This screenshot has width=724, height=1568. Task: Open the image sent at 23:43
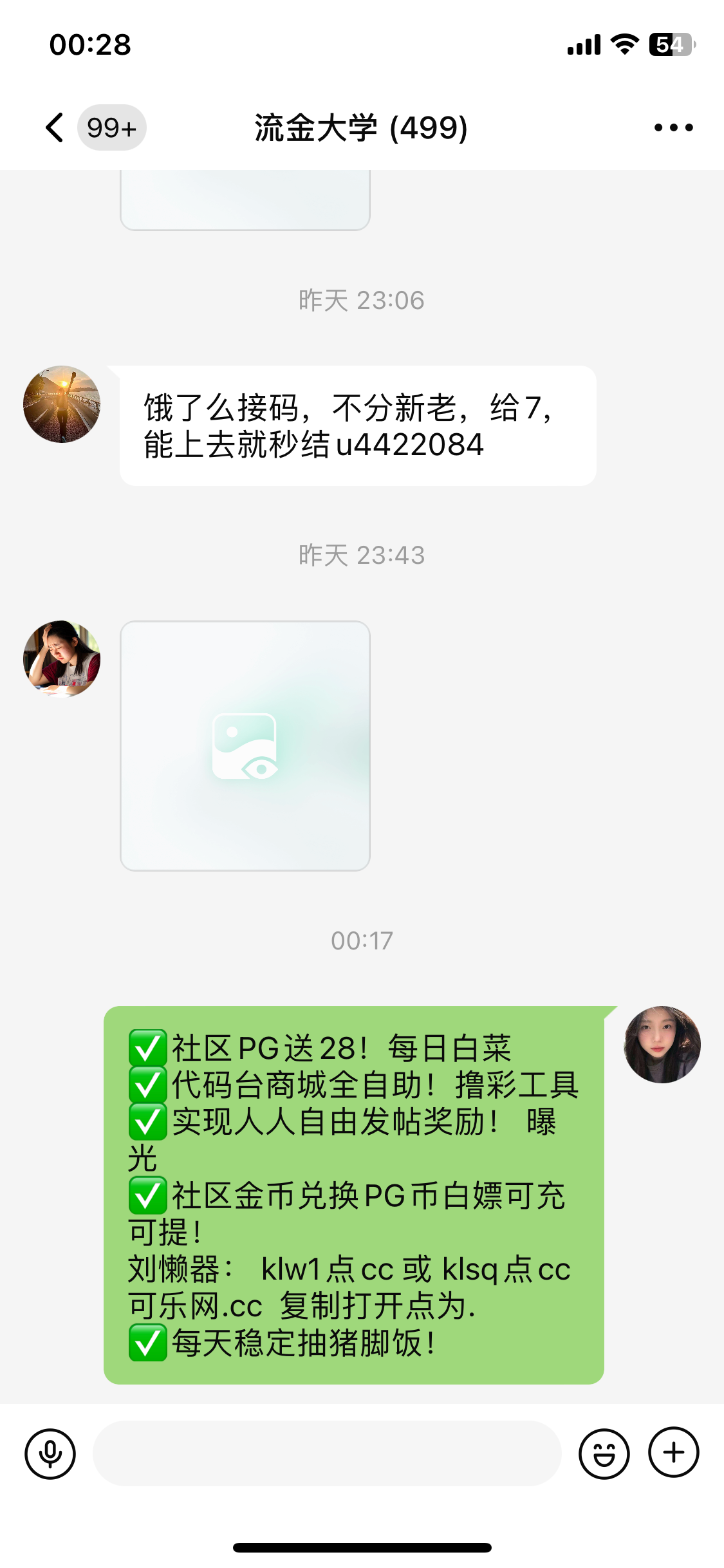245,745
